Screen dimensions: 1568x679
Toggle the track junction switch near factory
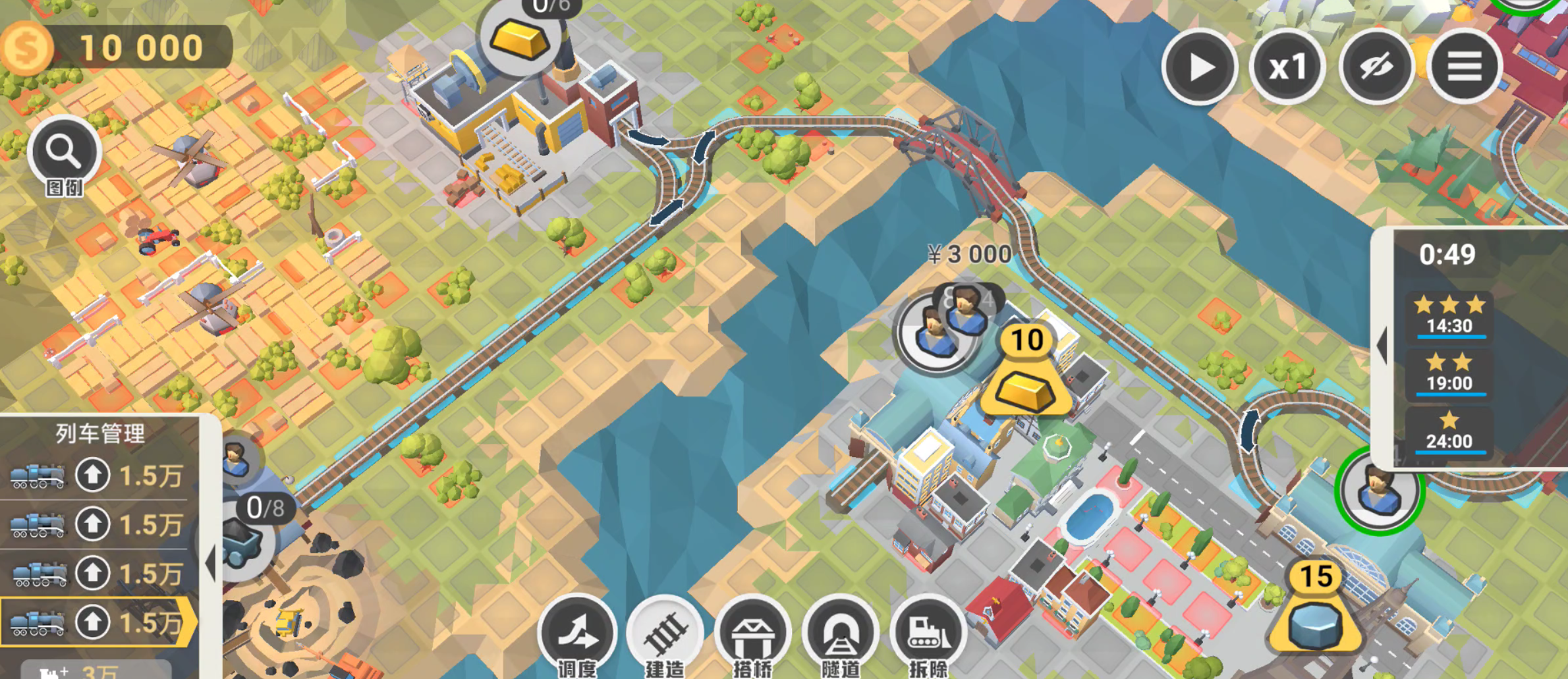click(x=703, y=146)
